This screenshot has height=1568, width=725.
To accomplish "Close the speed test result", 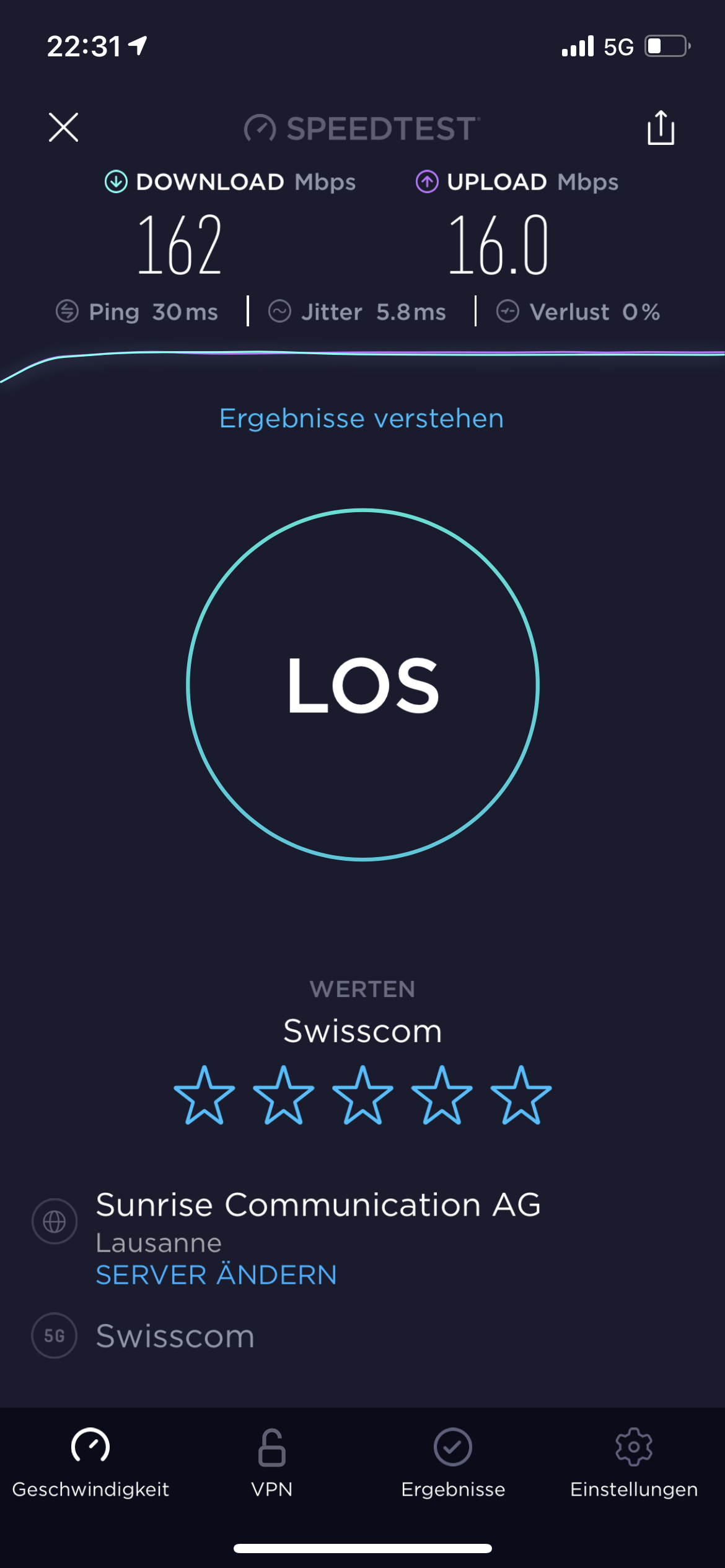I will coord(63,128).
